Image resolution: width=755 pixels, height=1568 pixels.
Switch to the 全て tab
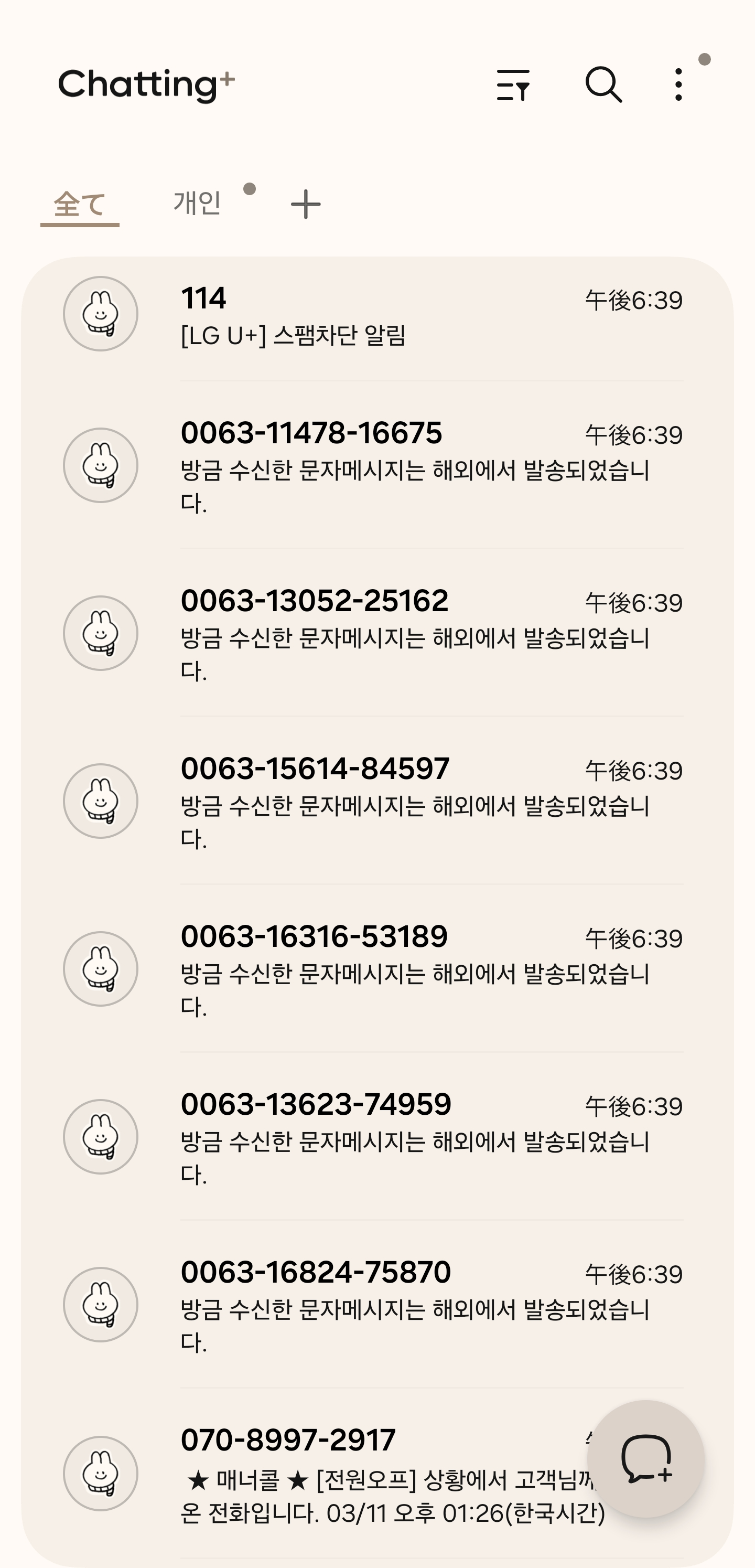(80, 204)
